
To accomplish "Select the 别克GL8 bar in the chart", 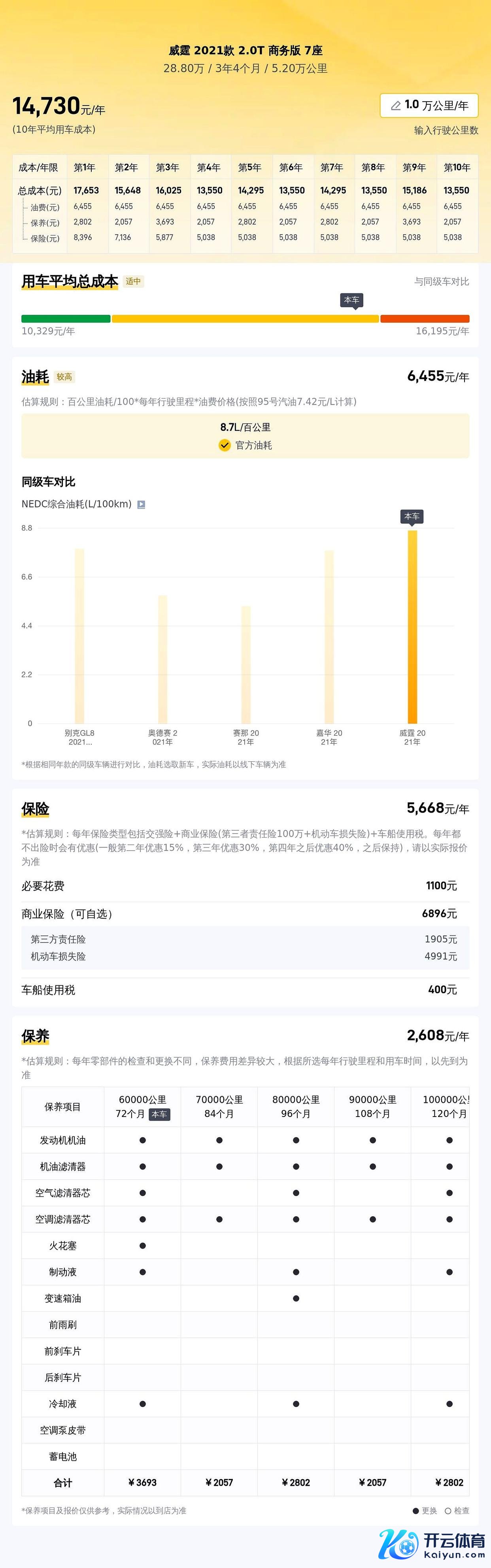I will [x=79, y=636].
